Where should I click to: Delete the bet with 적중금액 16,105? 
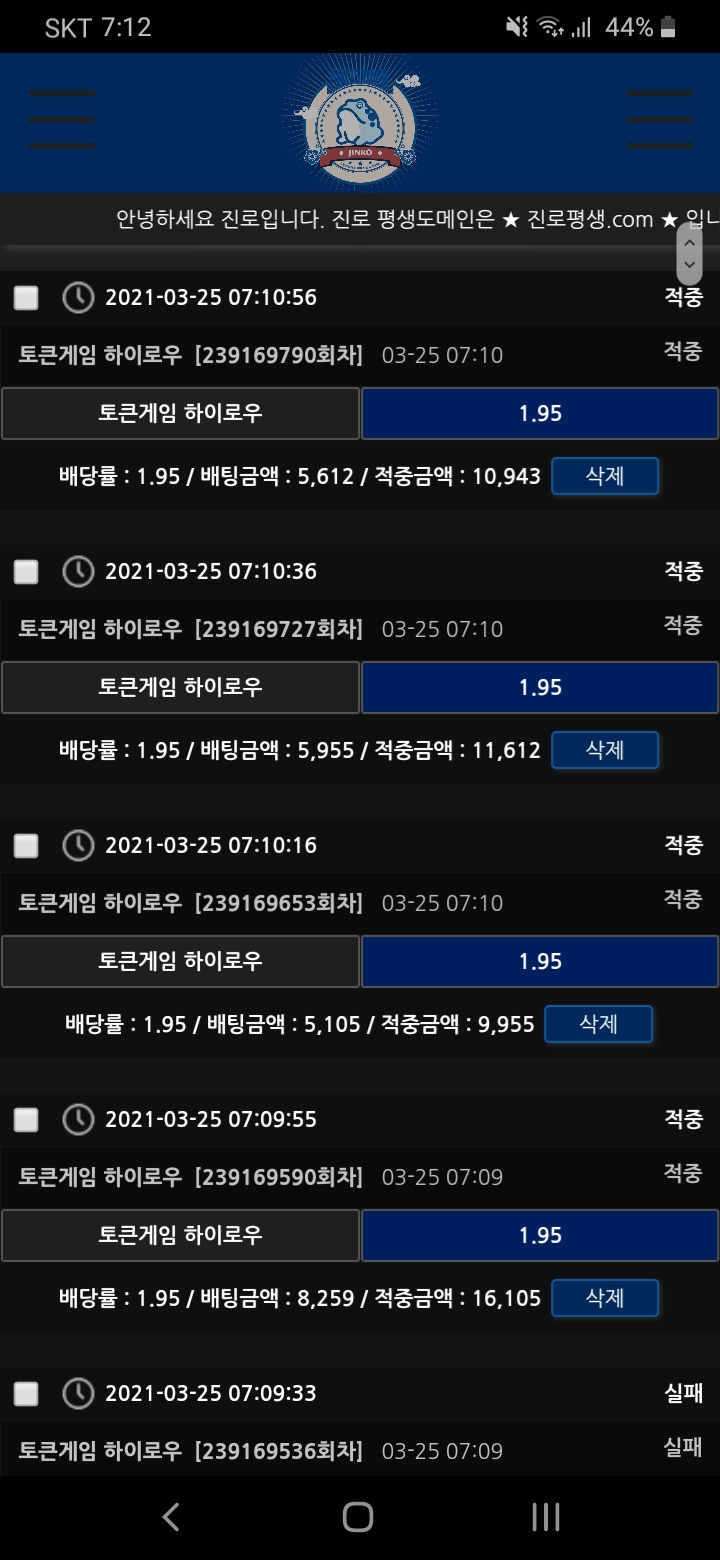click(605, 1298)
